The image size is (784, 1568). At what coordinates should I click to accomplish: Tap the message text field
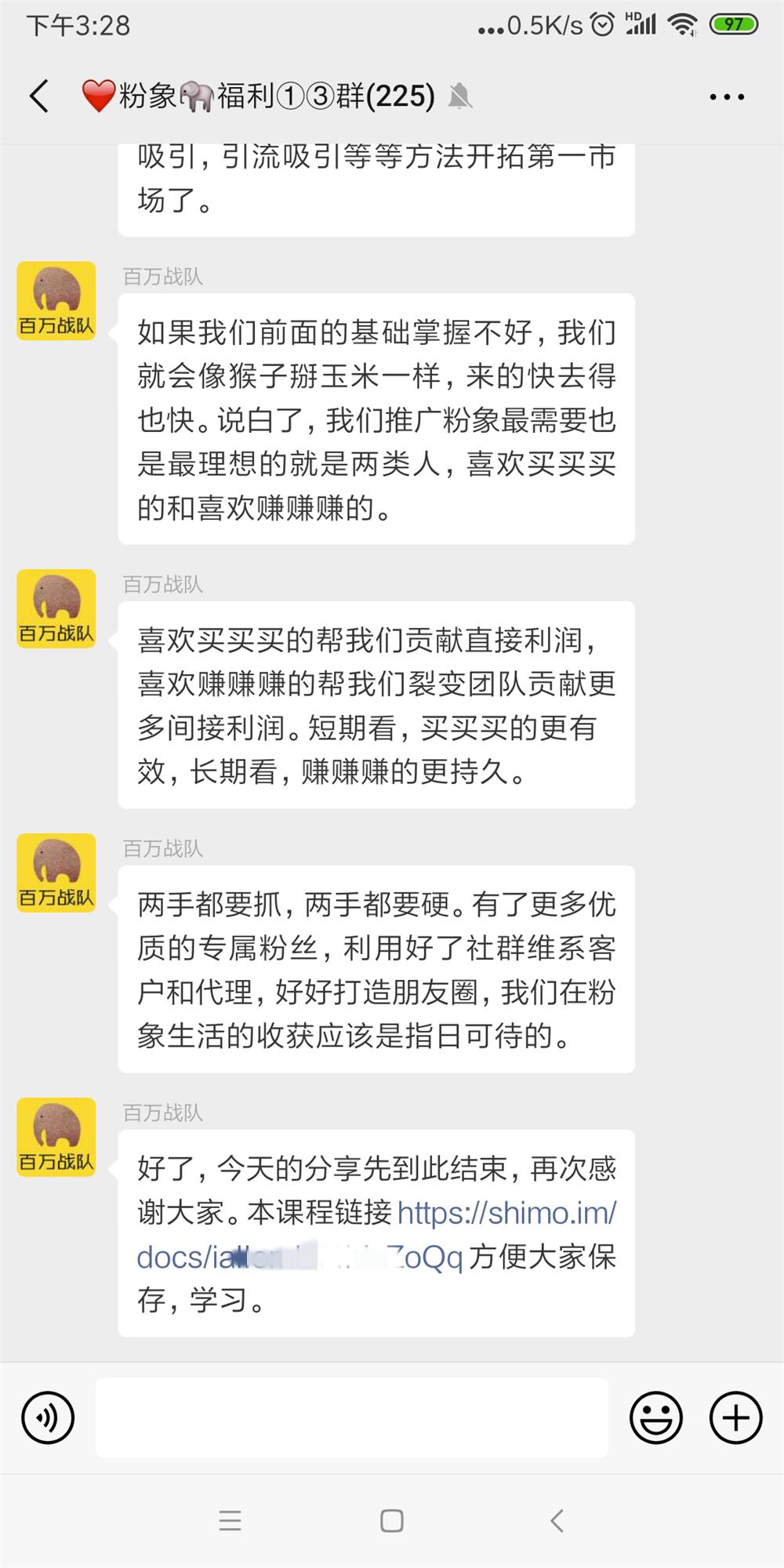(351, 1417)
